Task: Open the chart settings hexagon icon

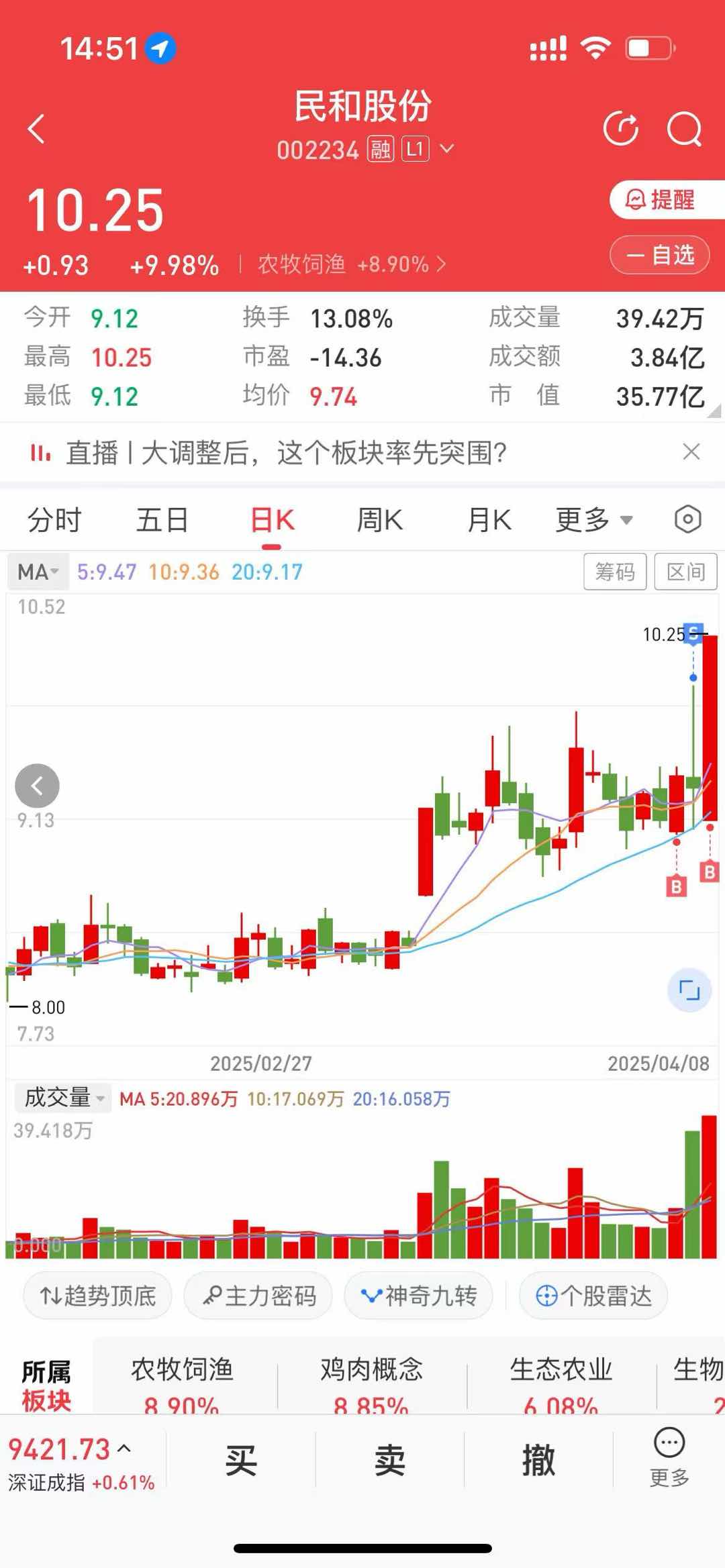Action: click(x=687, y=520)
